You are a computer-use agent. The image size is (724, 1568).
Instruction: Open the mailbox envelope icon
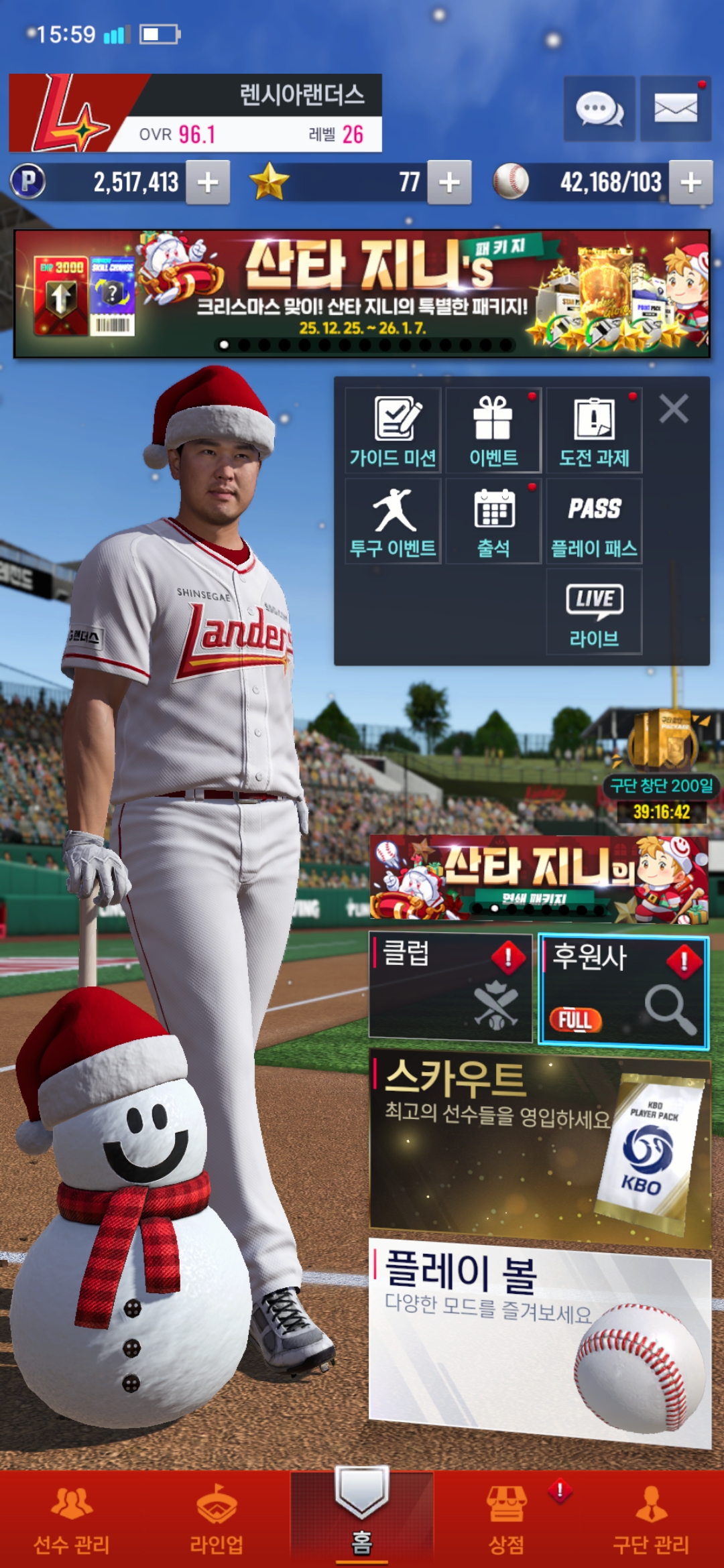[x=675, y=109]
